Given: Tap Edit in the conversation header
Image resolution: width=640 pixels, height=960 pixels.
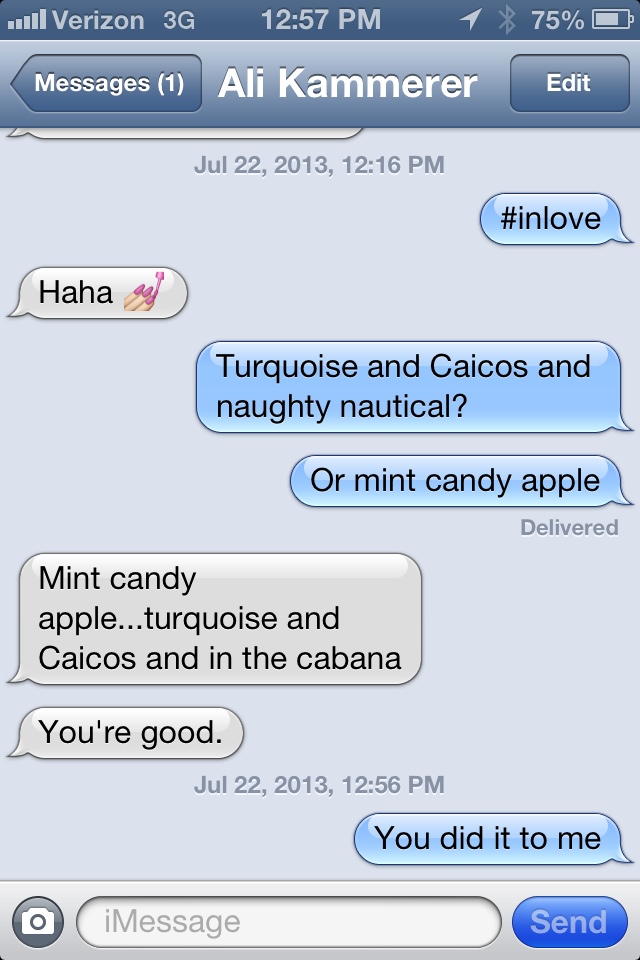Looking at the screenshot, I should (568, 84).
